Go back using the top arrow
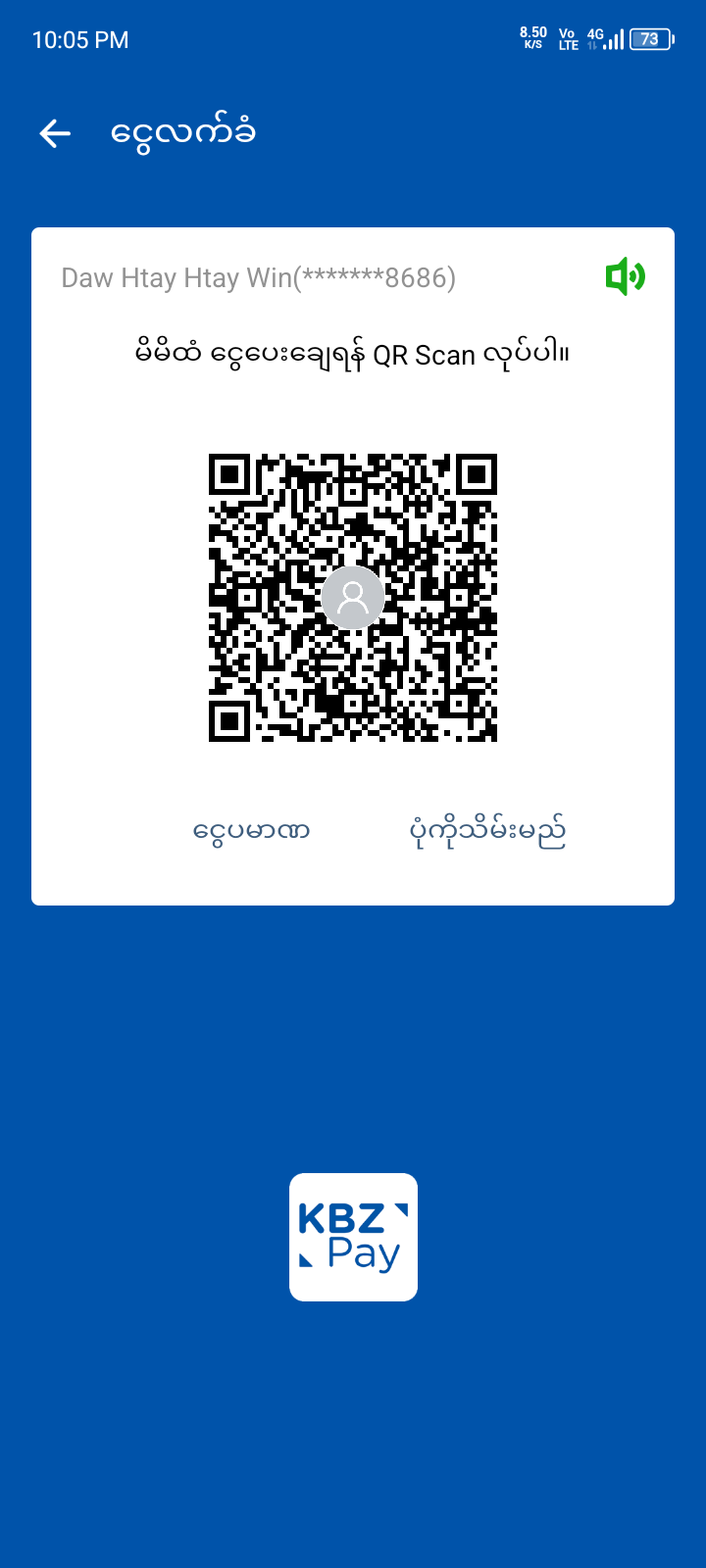706x1568 pixels. [55, 133]
